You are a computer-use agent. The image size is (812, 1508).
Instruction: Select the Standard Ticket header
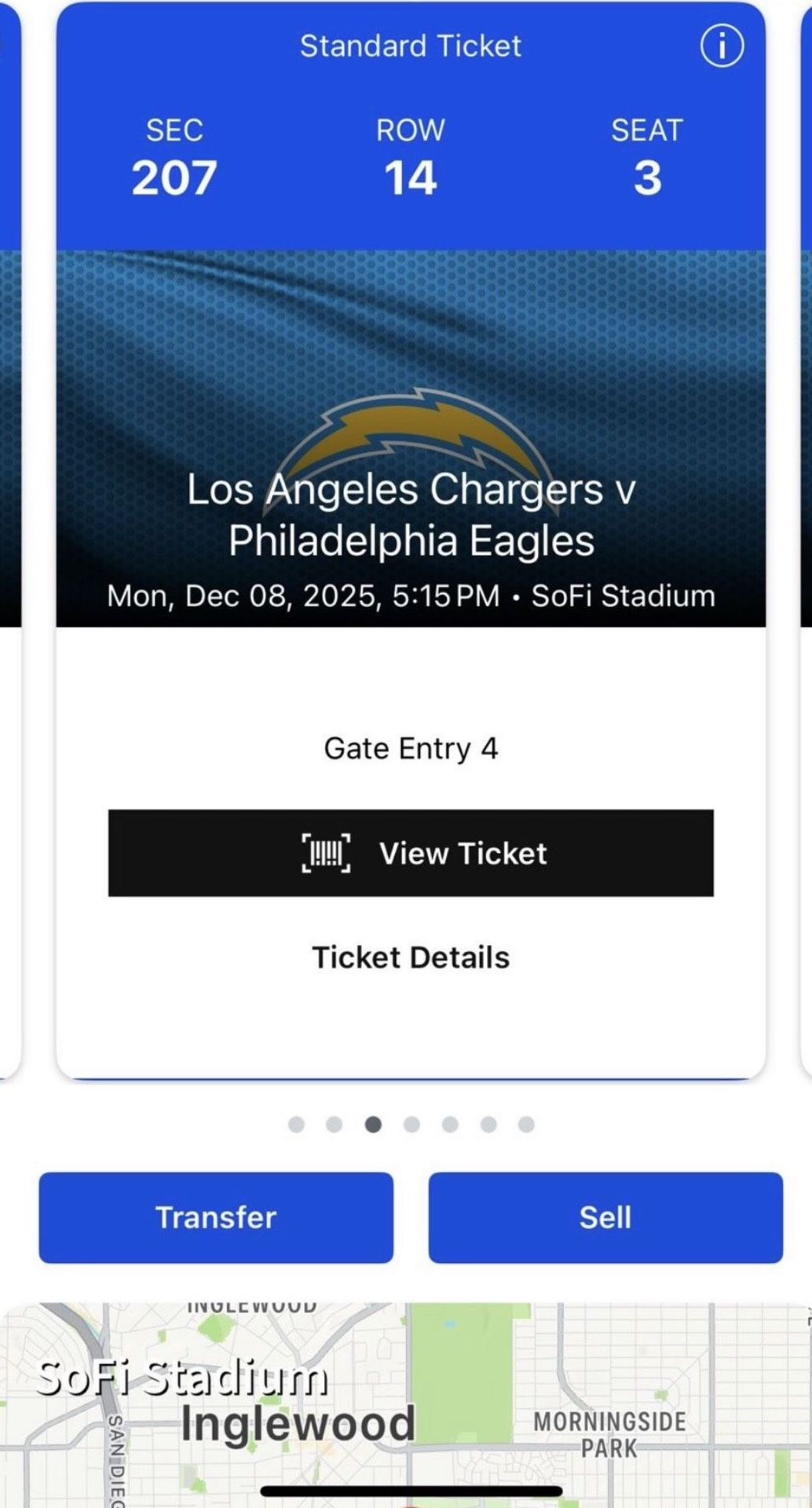[410, 46]
